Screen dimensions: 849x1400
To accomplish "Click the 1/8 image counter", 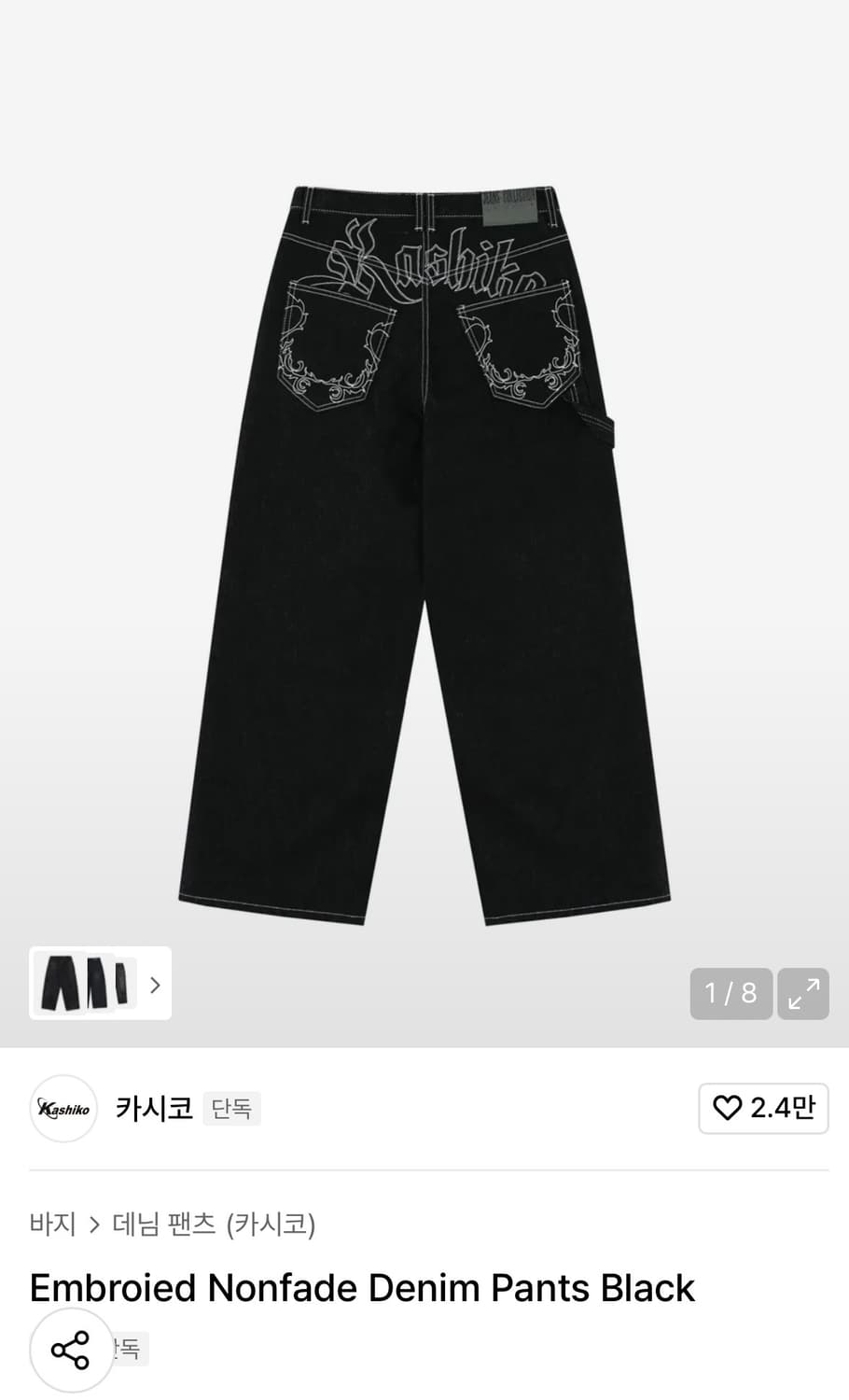I will [731, 993].
